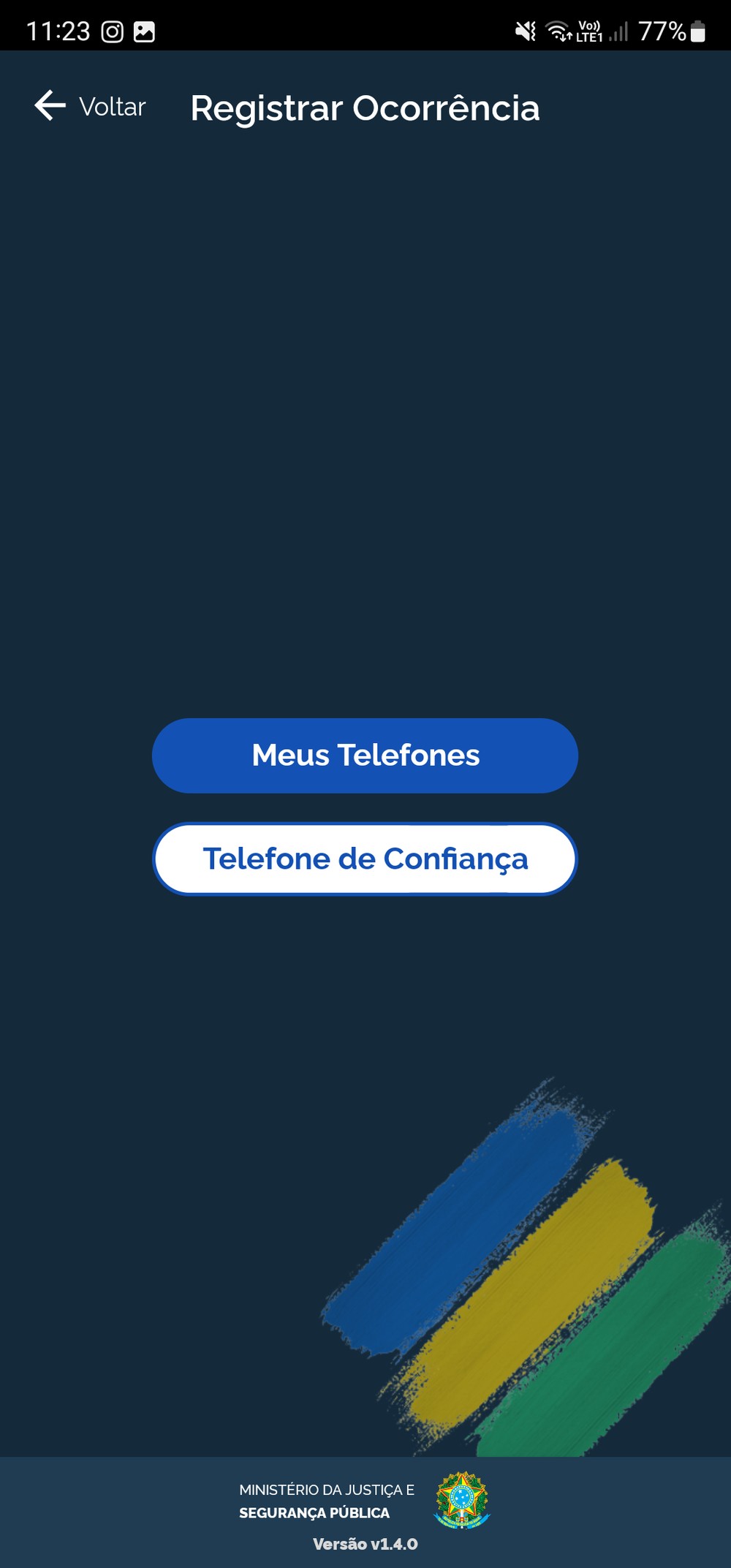Select Telefone de Confiança
Image resolution: width=731 pixels, height=1568 pixels.
(x=365, y=859)
